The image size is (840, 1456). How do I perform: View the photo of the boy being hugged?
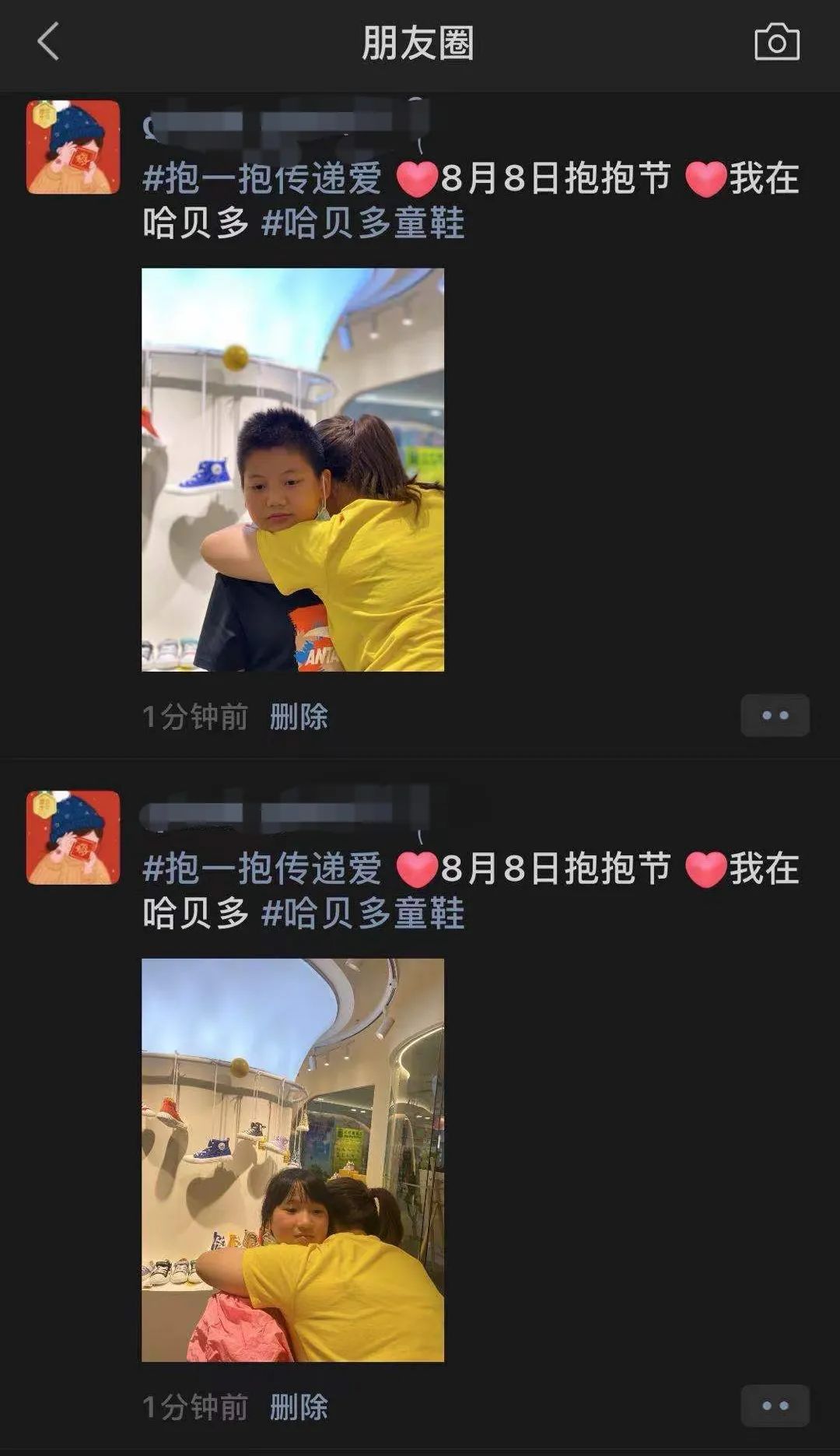[292, 469]
